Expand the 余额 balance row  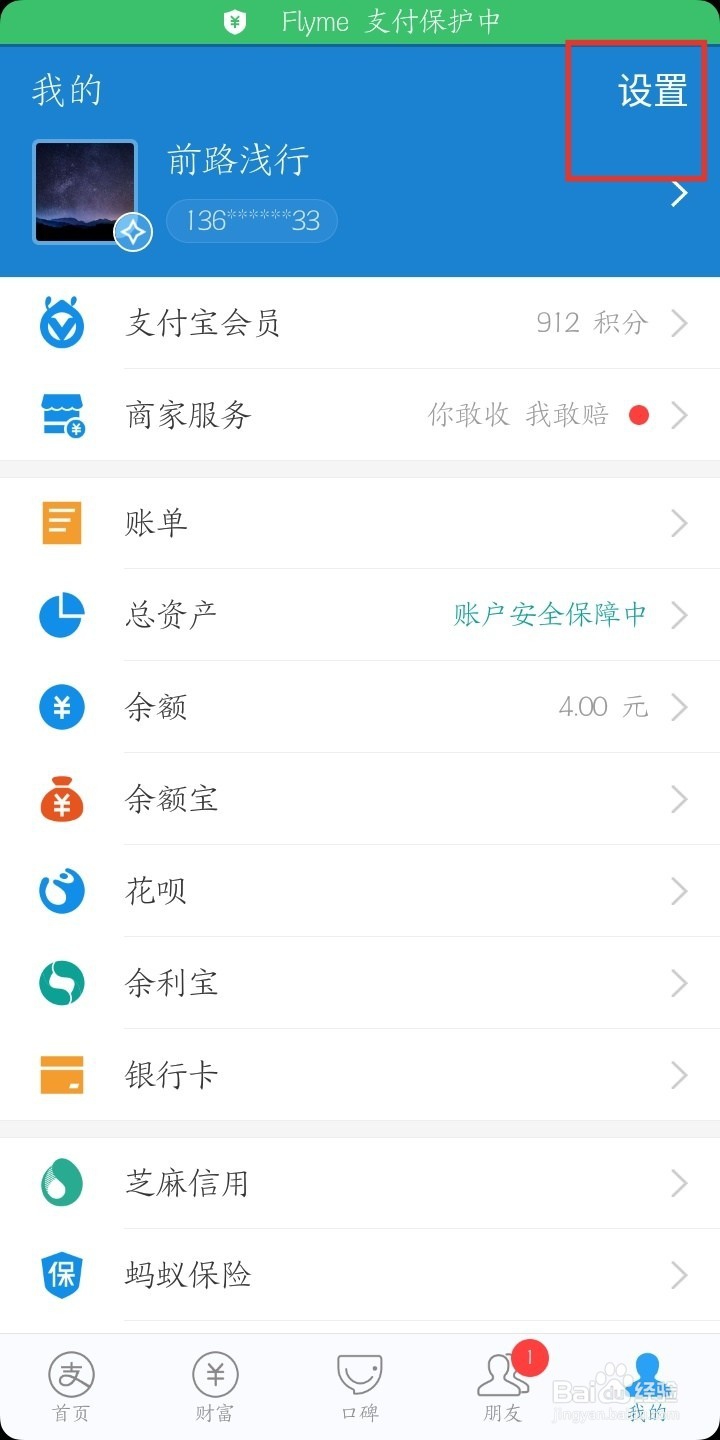point(679,706)
